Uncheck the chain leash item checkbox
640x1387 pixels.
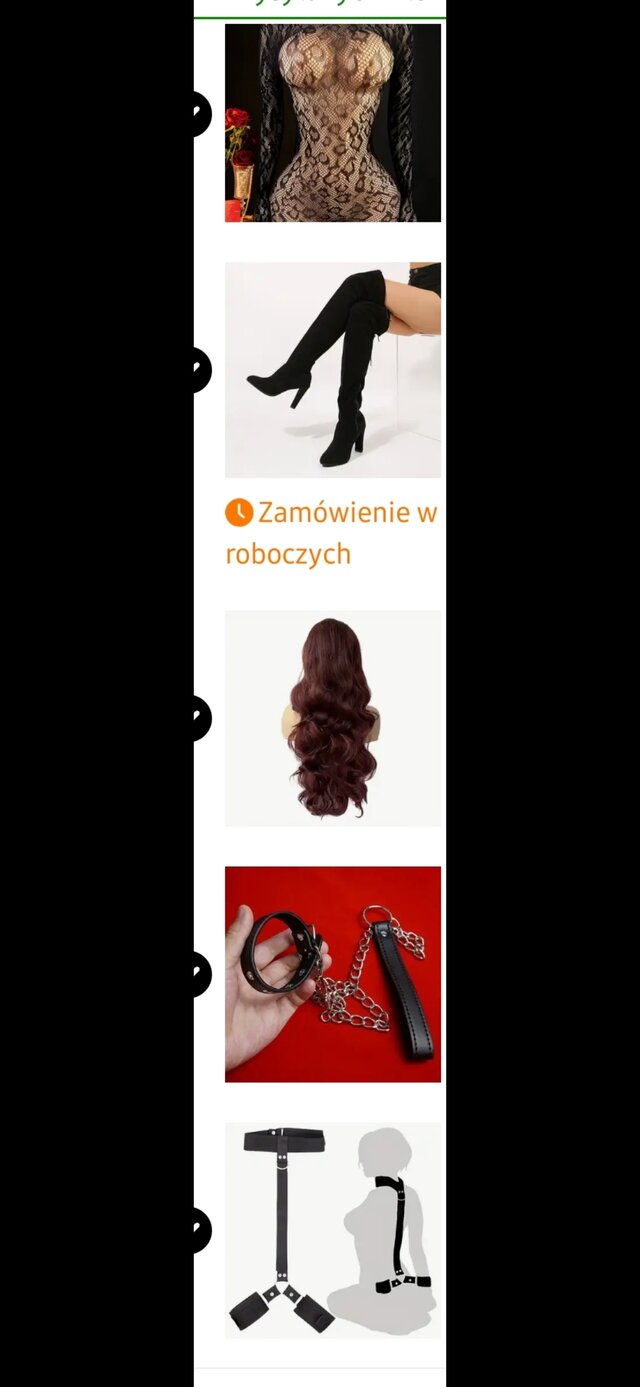click(x=200, y=974)
